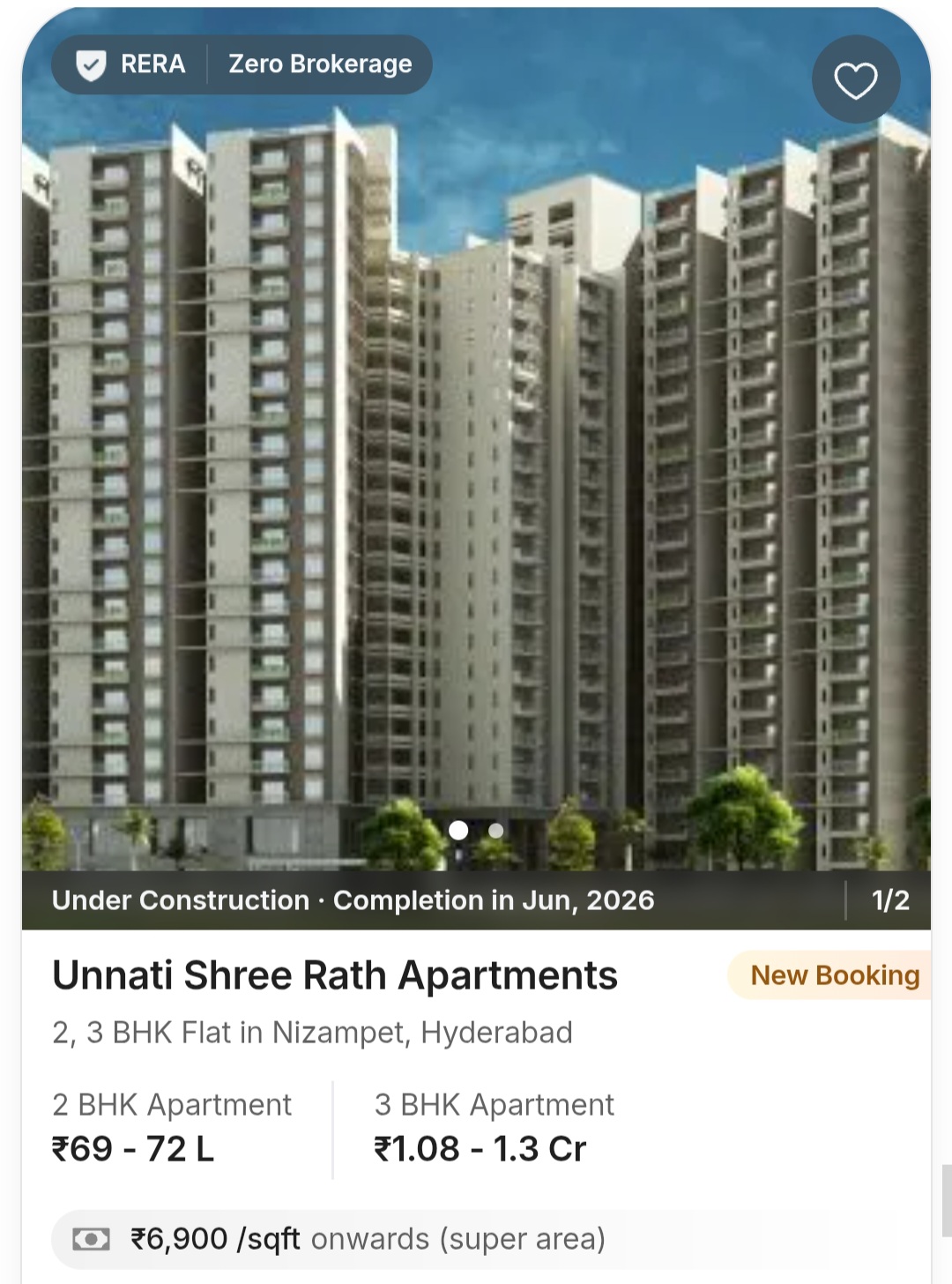This screenshot has height=1284, width=952.
Task: Expand the 2 BHK Apartment price section
Action: [172, 1127]
